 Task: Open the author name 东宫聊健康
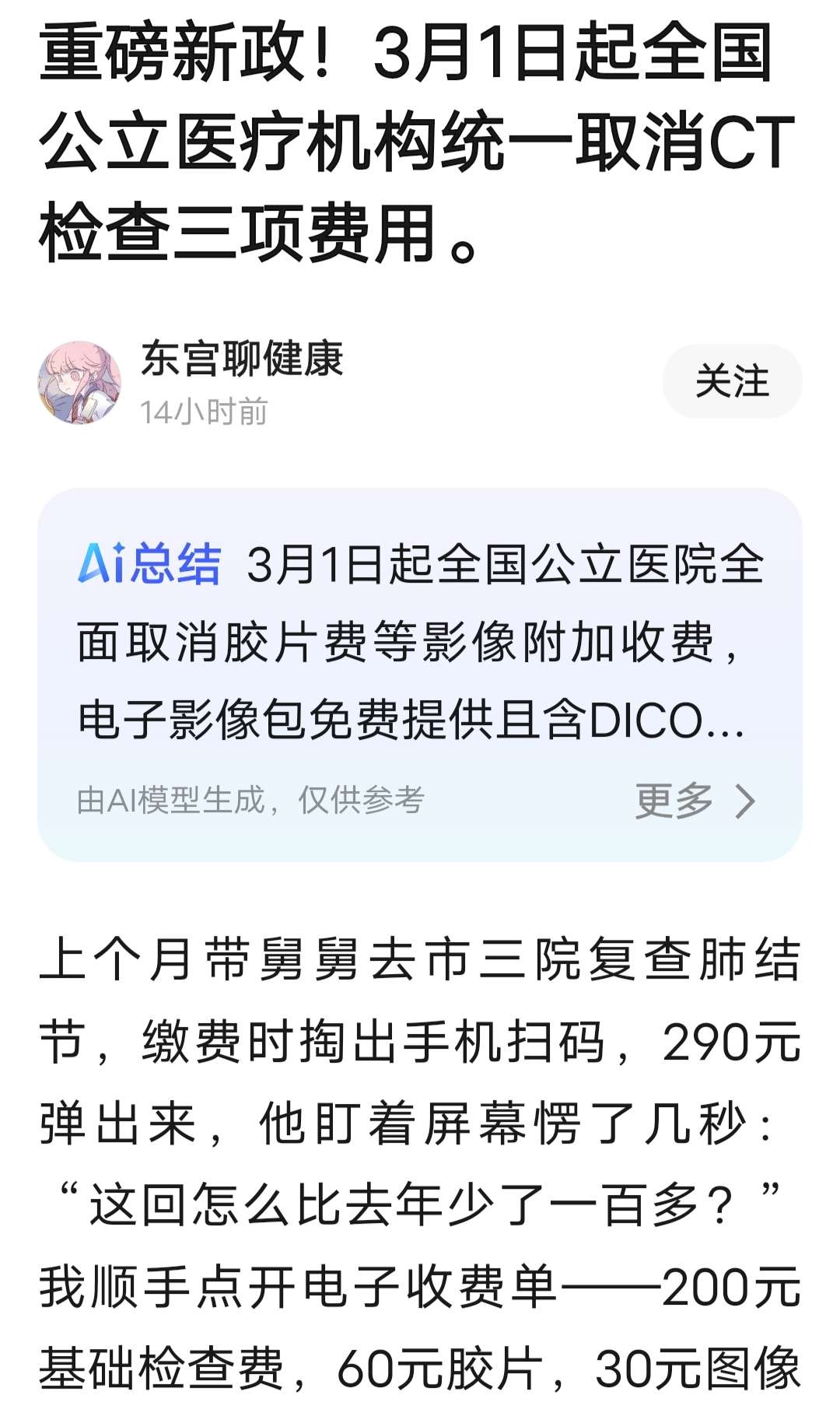(242, 359)
